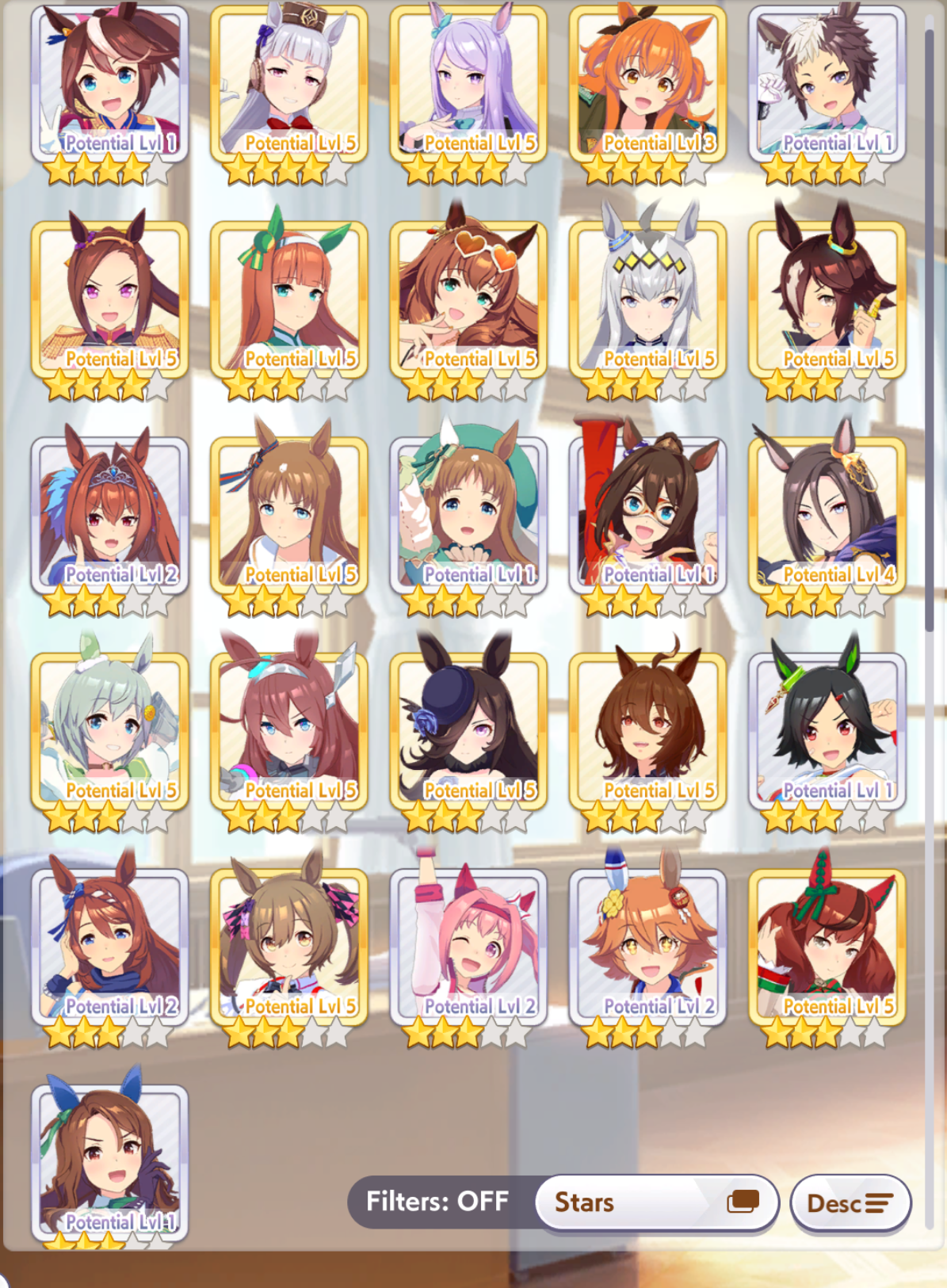Choose the silver-haired character wearing a brown hat
This screenshot has height=1288, width=947.
289,86
